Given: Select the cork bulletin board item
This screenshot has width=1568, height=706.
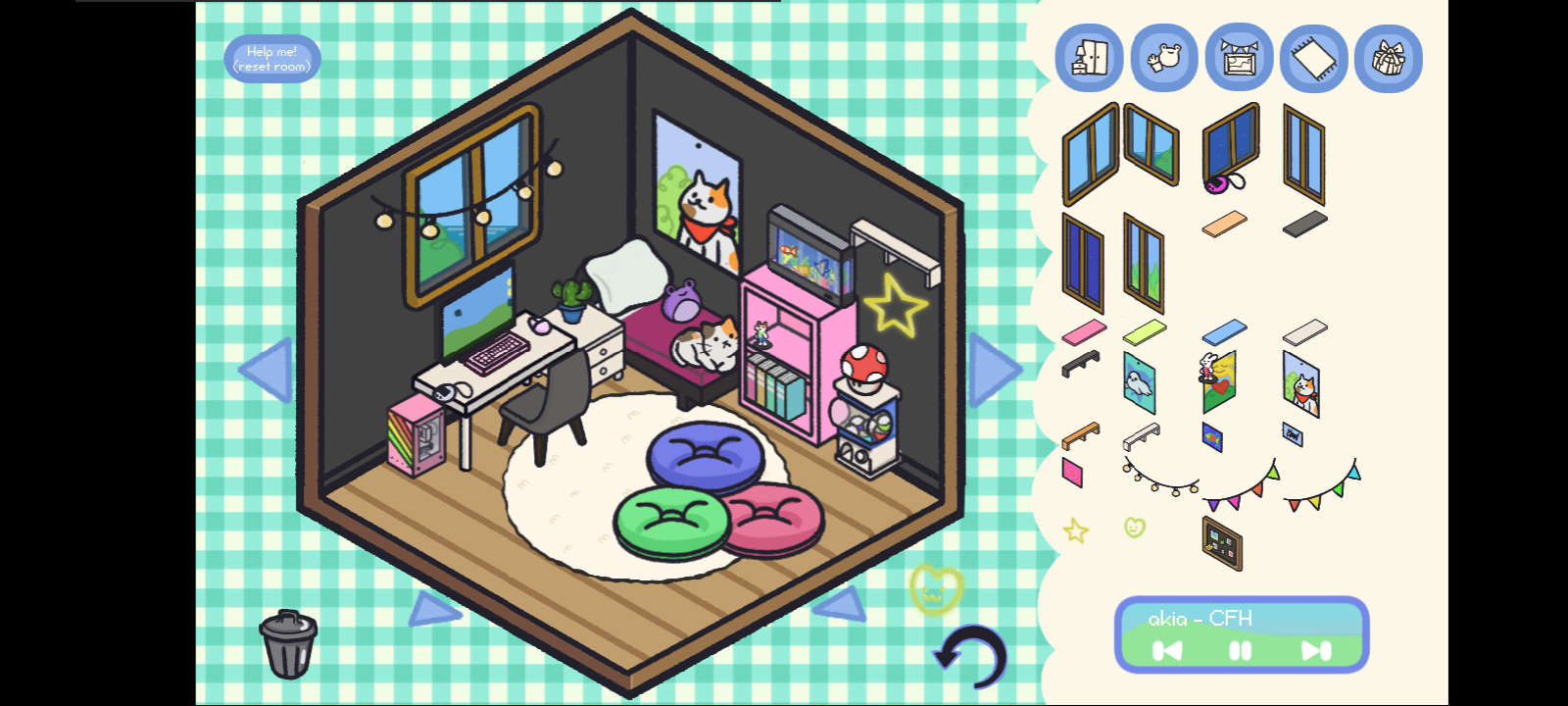Looking at the screenshot, I should (1222, 542).
